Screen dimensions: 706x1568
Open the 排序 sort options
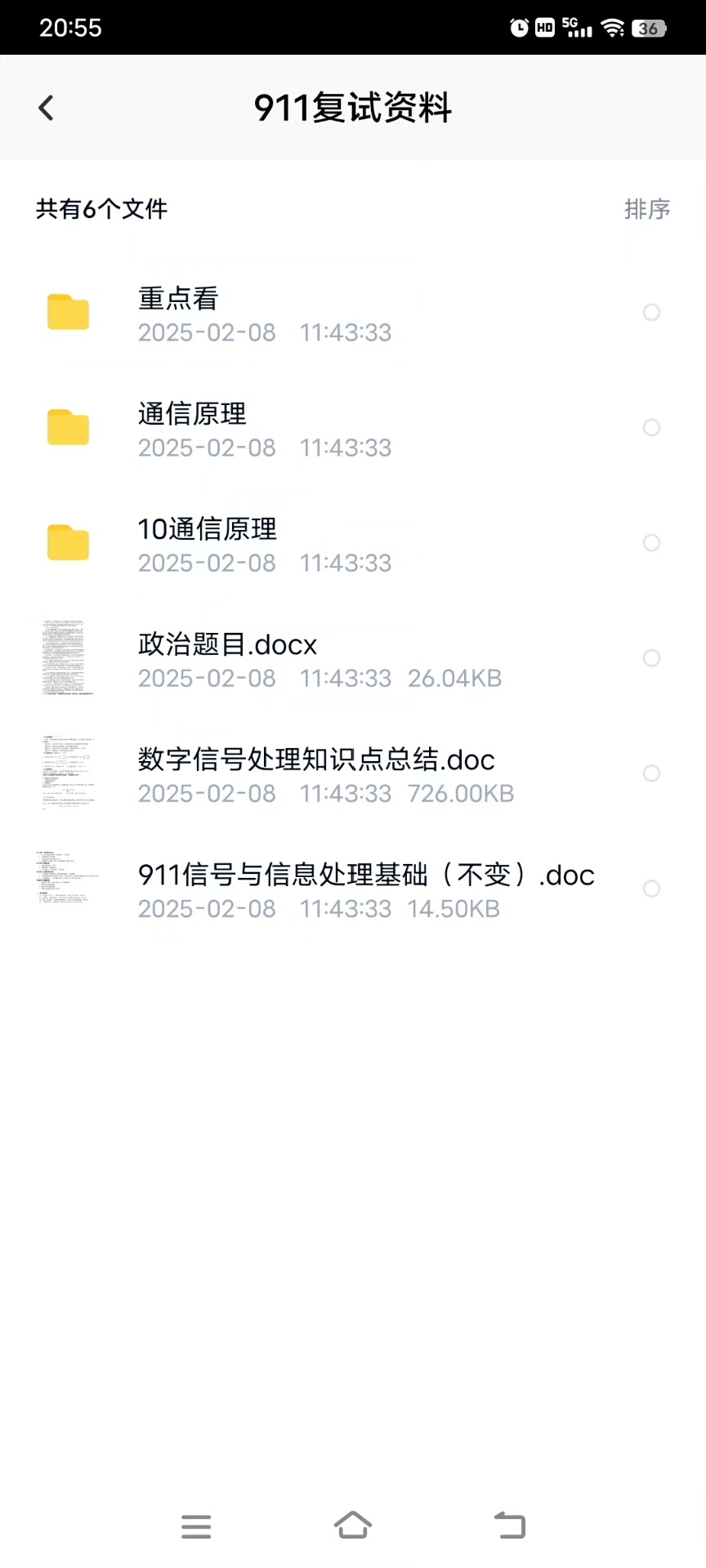tap(646, 209)
